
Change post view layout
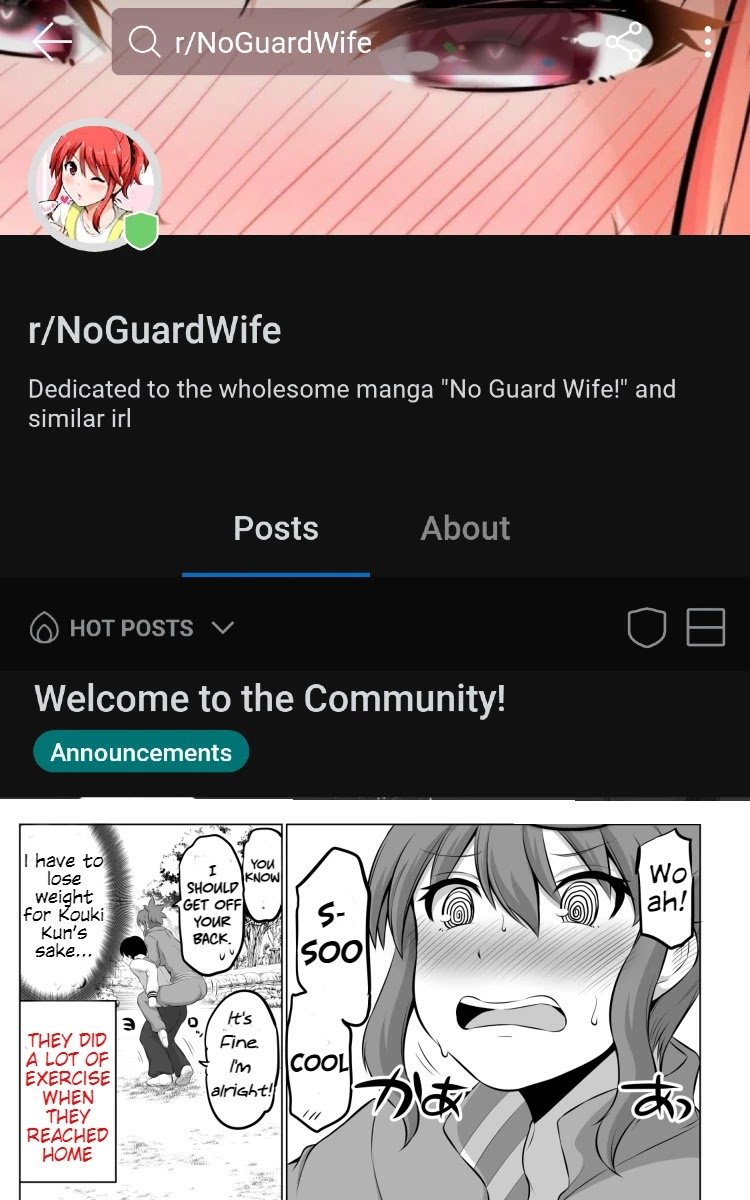[705, 628]
